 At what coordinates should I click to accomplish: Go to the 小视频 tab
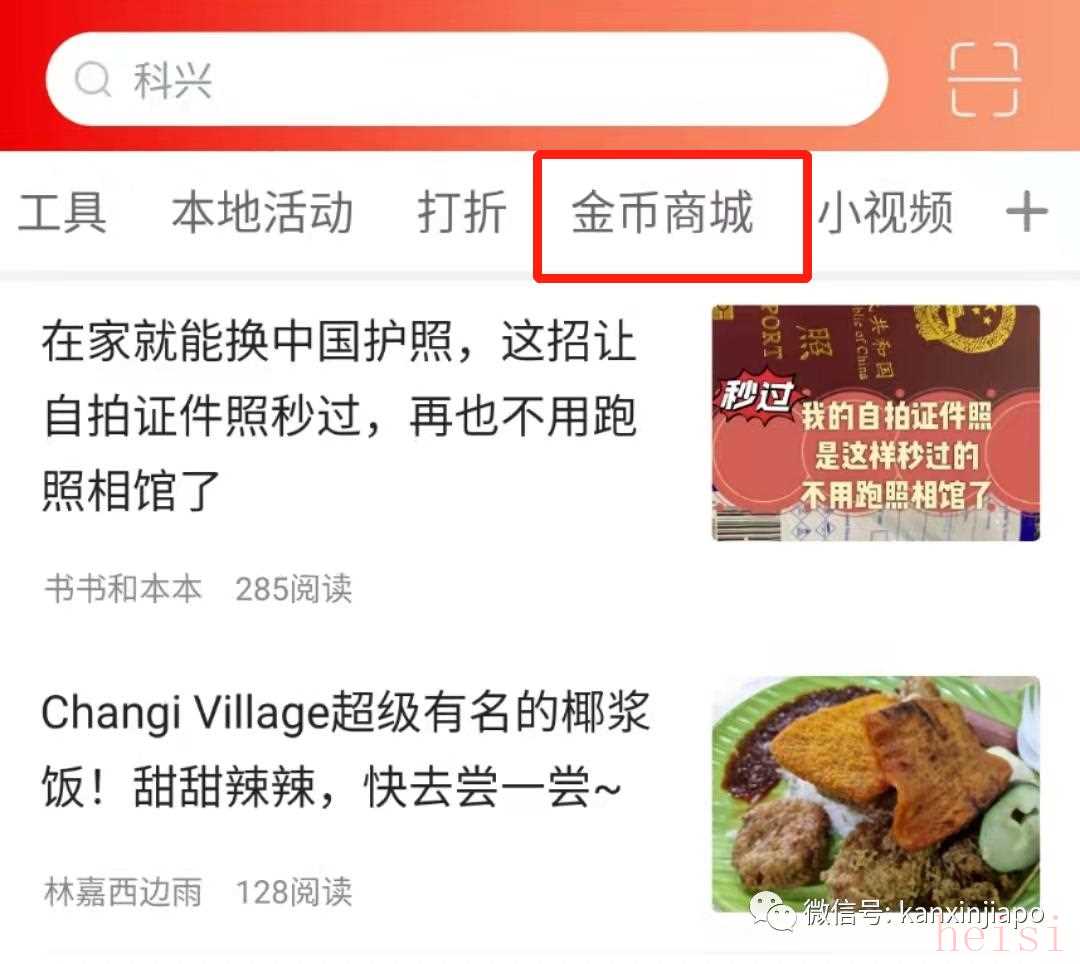(885, 213)
